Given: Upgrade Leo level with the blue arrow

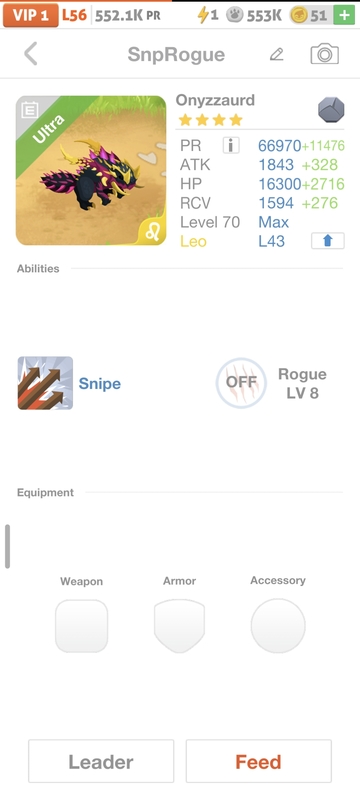Looking at the screenshot, I should point(327,241).
